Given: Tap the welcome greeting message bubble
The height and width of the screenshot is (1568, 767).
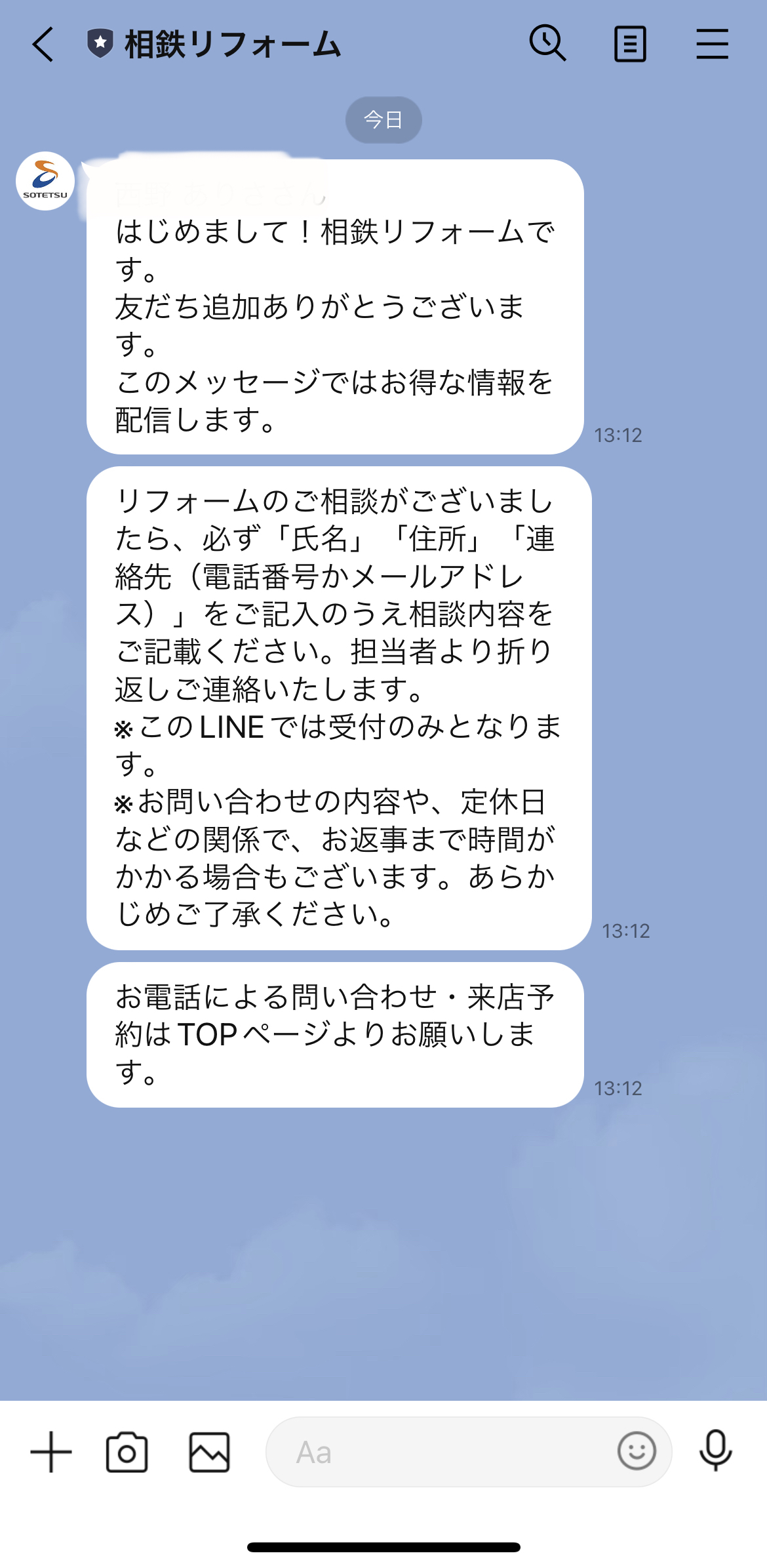Looking at the screenshot, I should click(x=334, y=308).
